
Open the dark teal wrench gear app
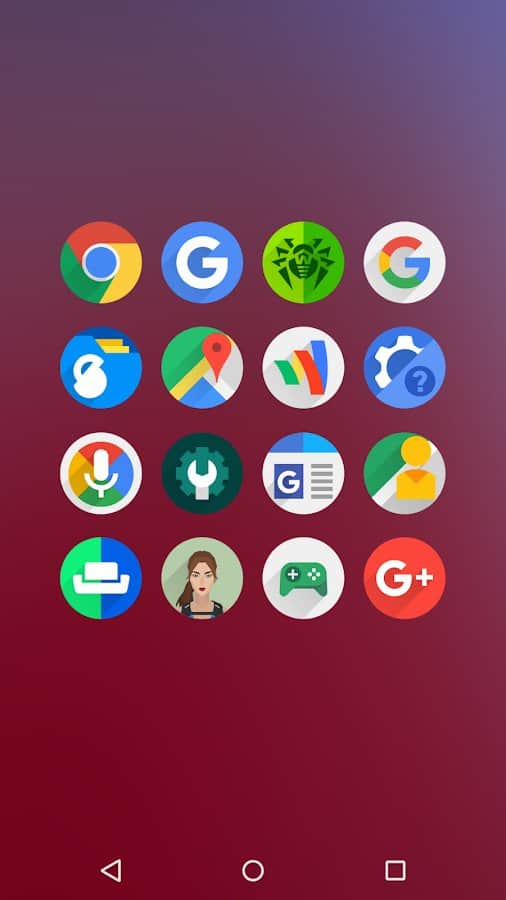pyautogui.click(x=202, y=473)
